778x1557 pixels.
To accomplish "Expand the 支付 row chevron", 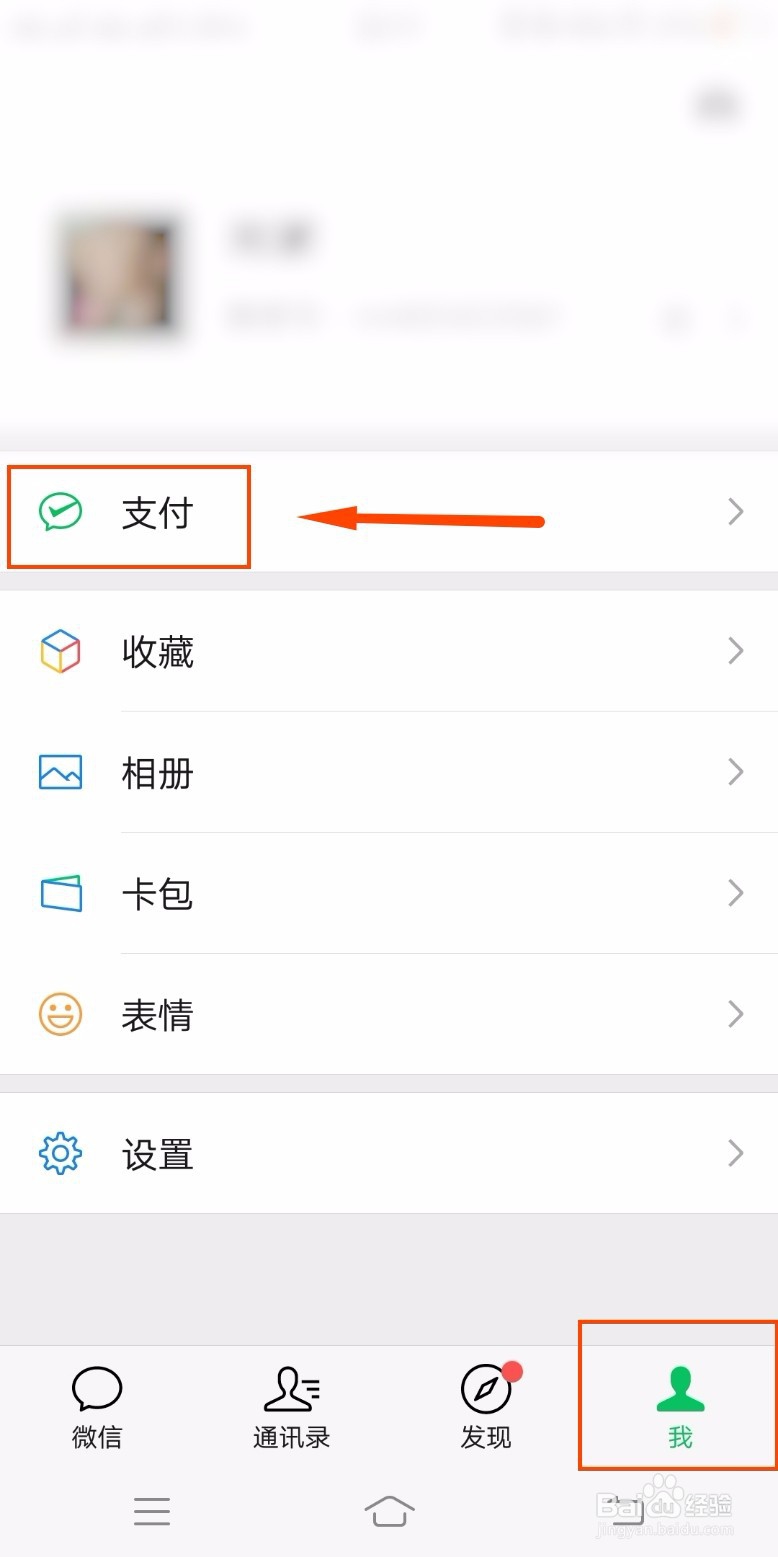I will tap(735, 512).
